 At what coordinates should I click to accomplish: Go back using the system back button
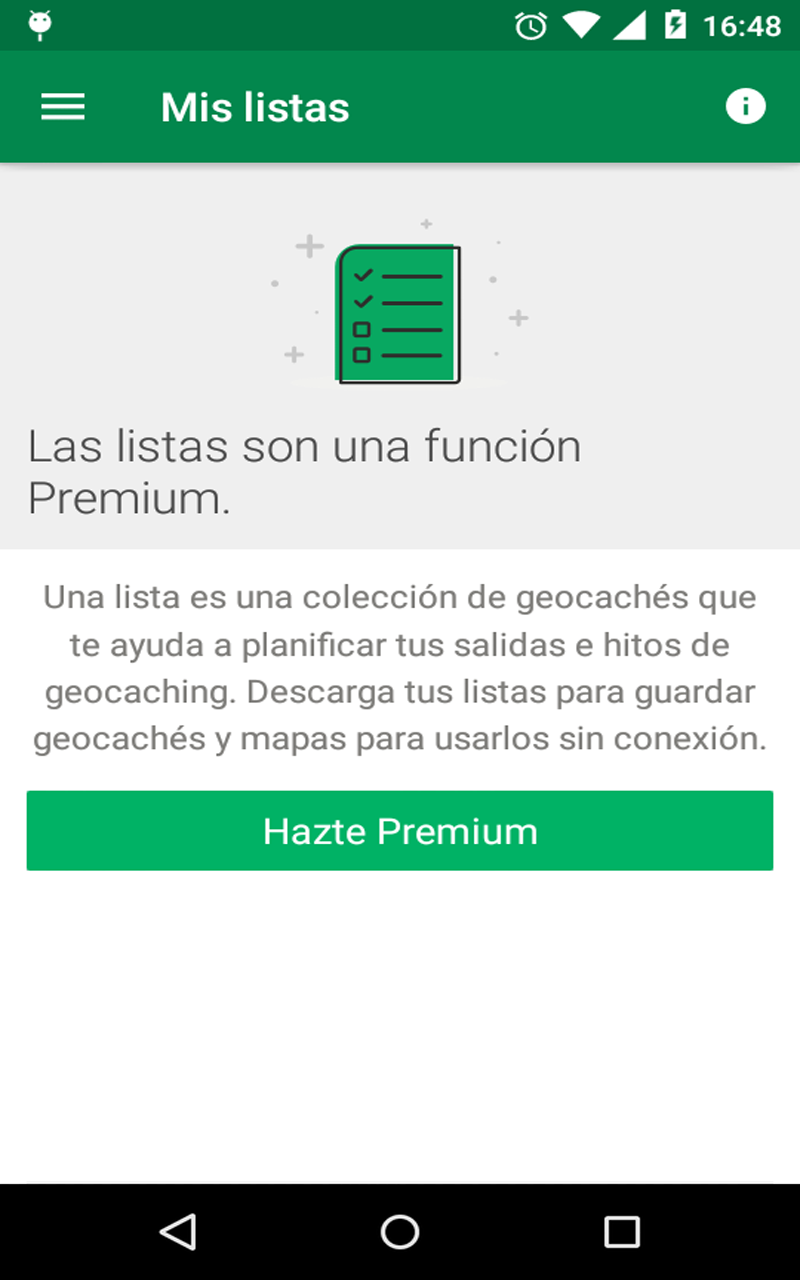click(178, 1232)
